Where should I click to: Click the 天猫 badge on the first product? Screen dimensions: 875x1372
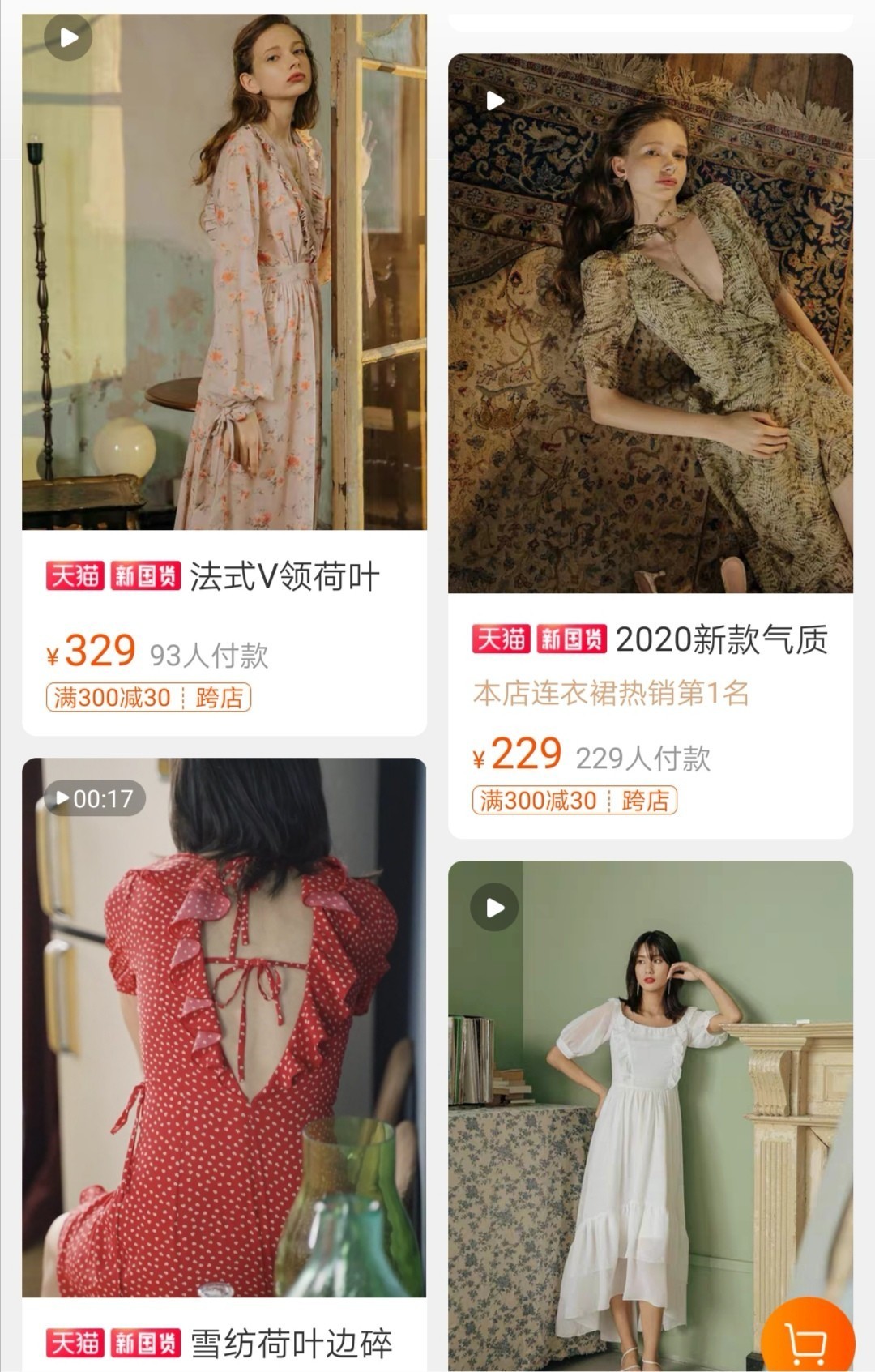coord(76,576)
